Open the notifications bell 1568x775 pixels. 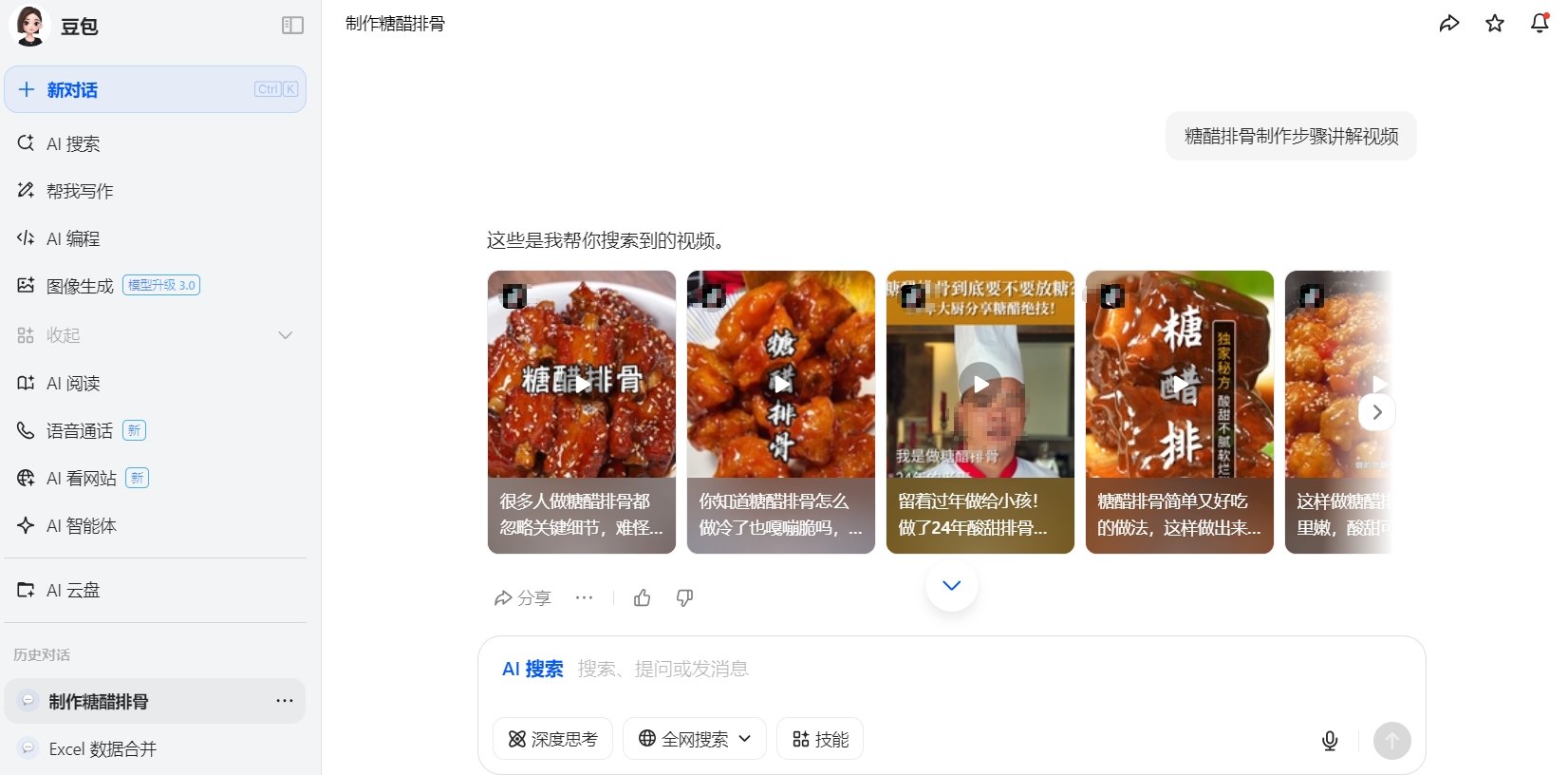click(x=1540, y=24)
